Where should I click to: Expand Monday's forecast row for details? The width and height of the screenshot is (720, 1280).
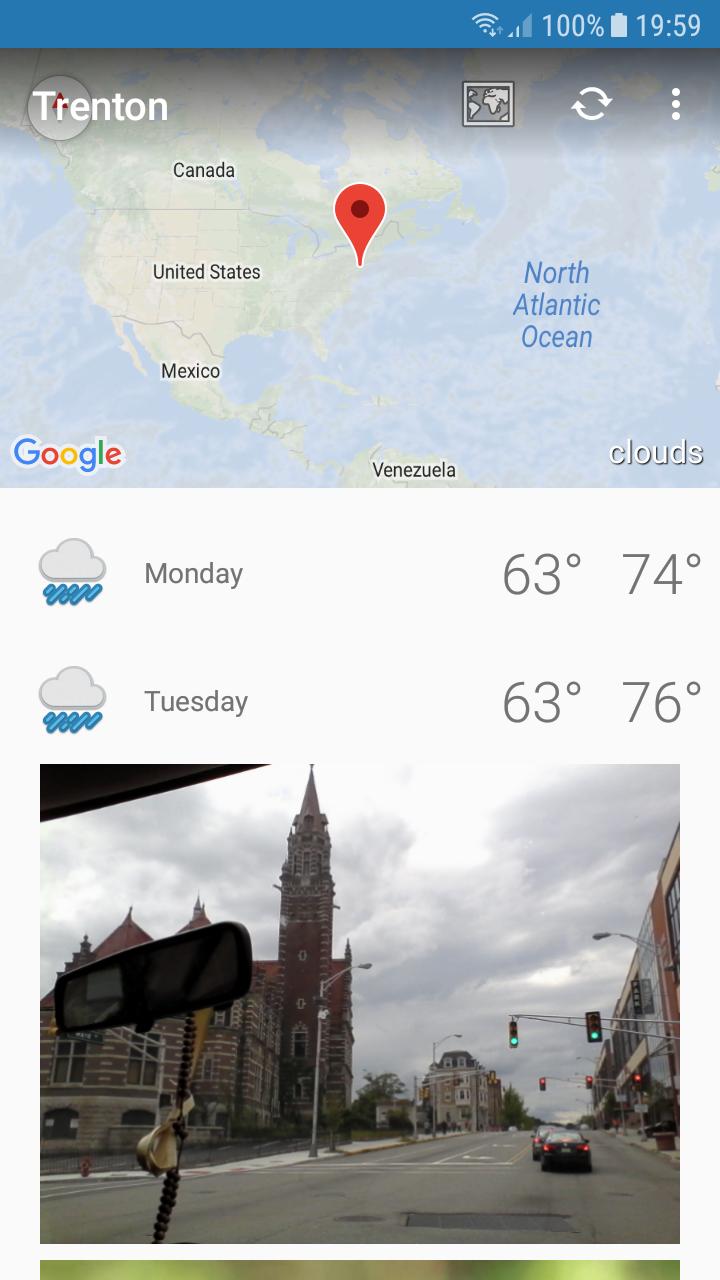300,573
